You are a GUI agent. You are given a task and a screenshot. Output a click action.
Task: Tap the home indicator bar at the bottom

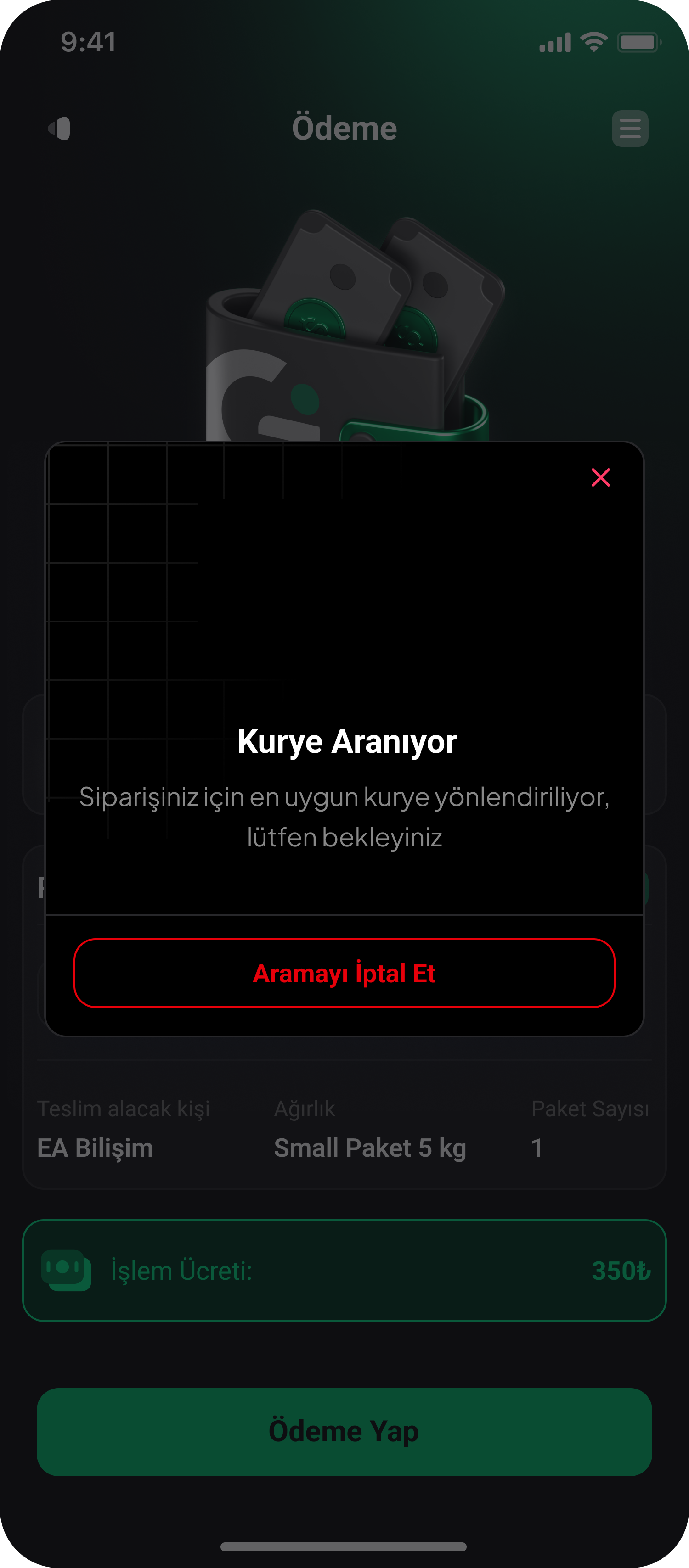(x=344, y=1548)
